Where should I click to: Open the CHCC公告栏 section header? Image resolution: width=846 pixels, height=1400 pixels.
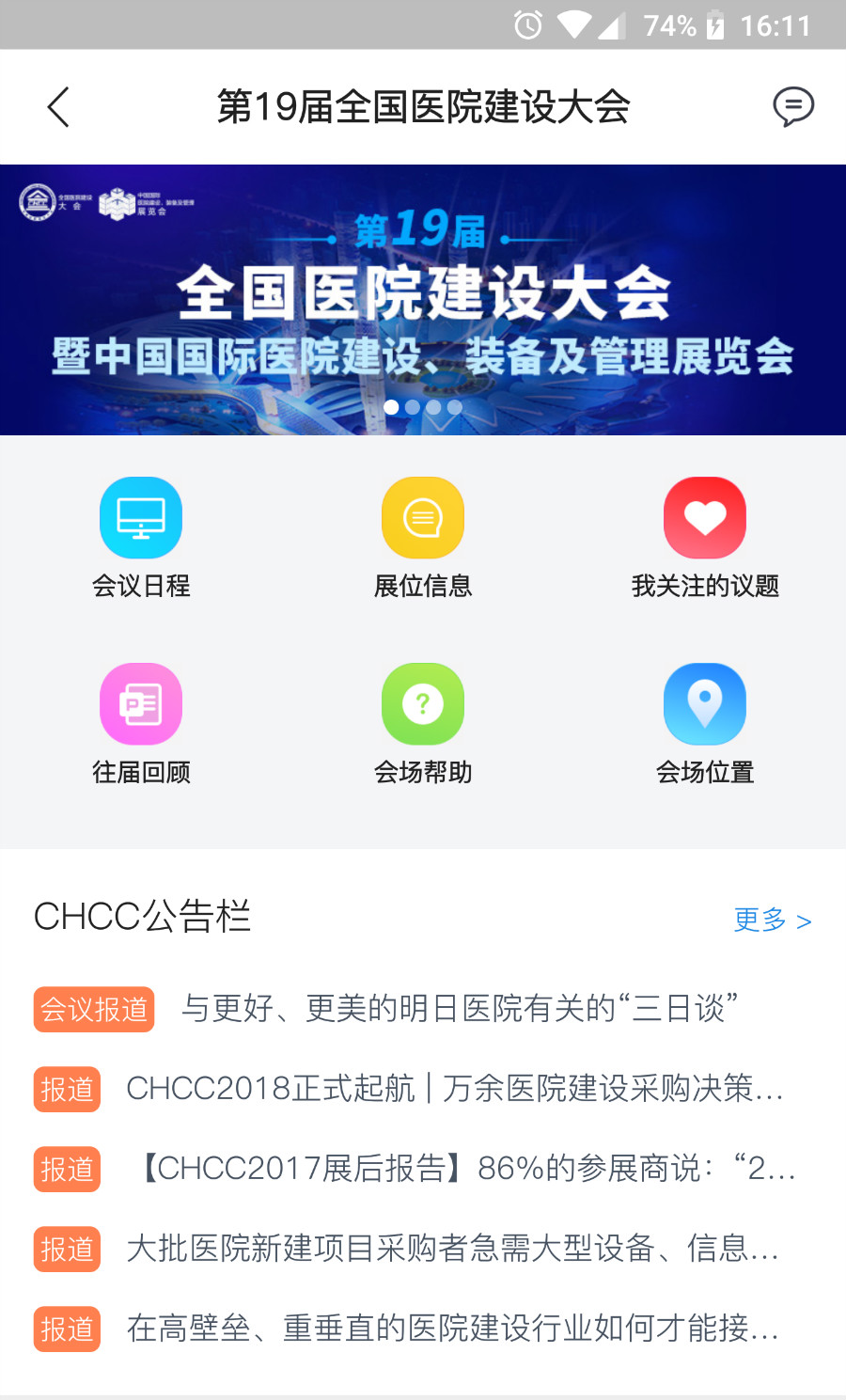click(142, 916)
